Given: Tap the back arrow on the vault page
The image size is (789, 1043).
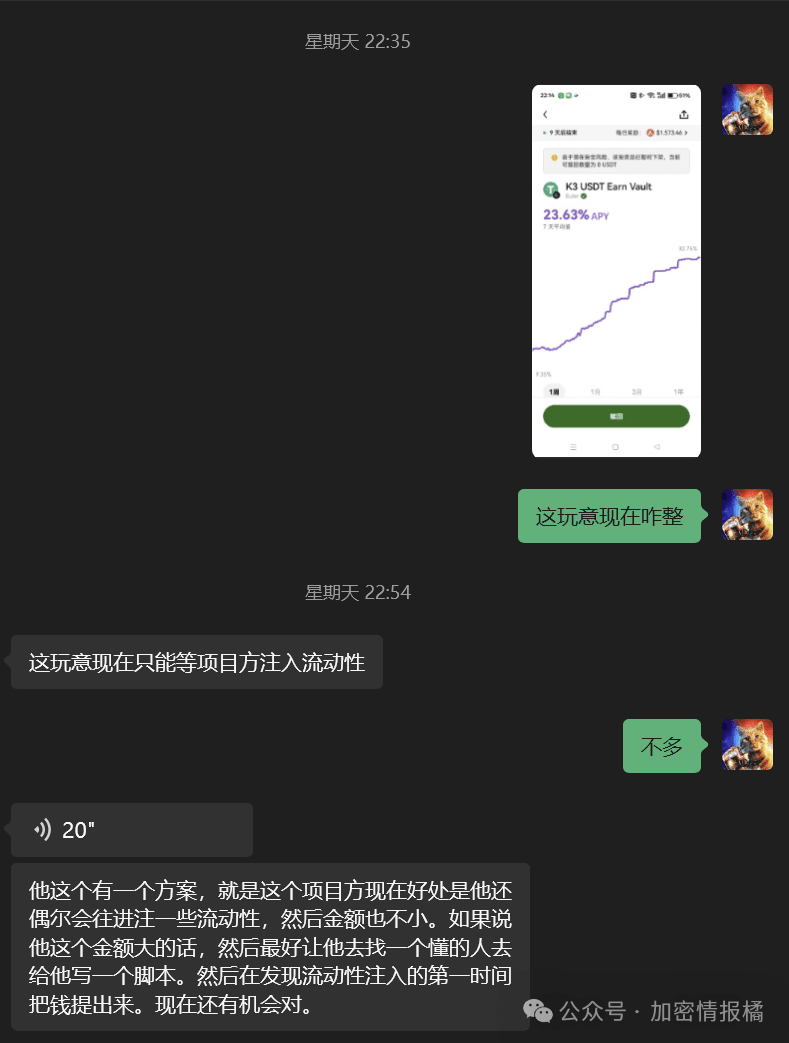Looking at the screenshot, I should tap(545, 114).
